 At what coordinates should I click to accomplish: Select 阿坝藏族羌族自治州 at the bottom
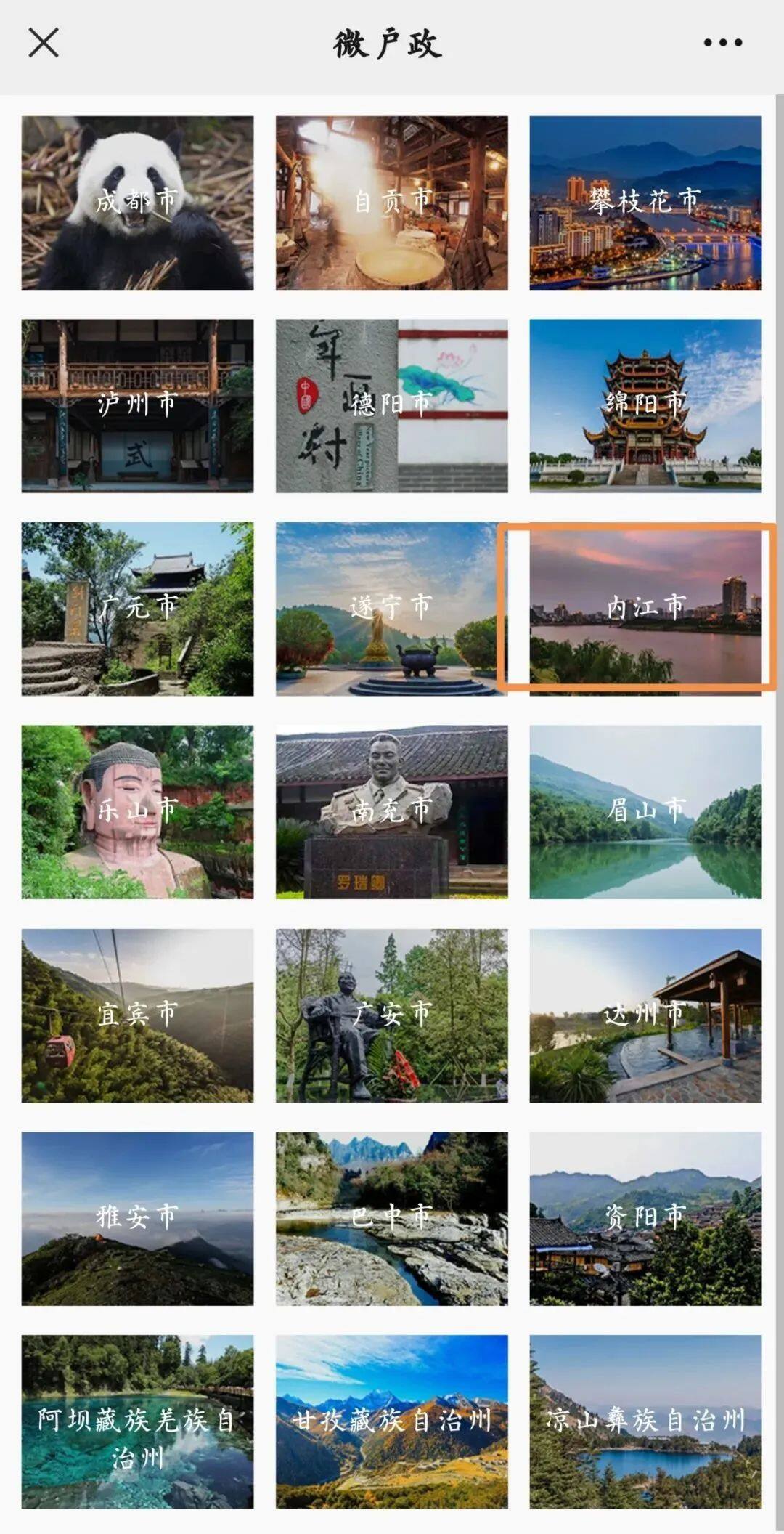point(139,1420)
